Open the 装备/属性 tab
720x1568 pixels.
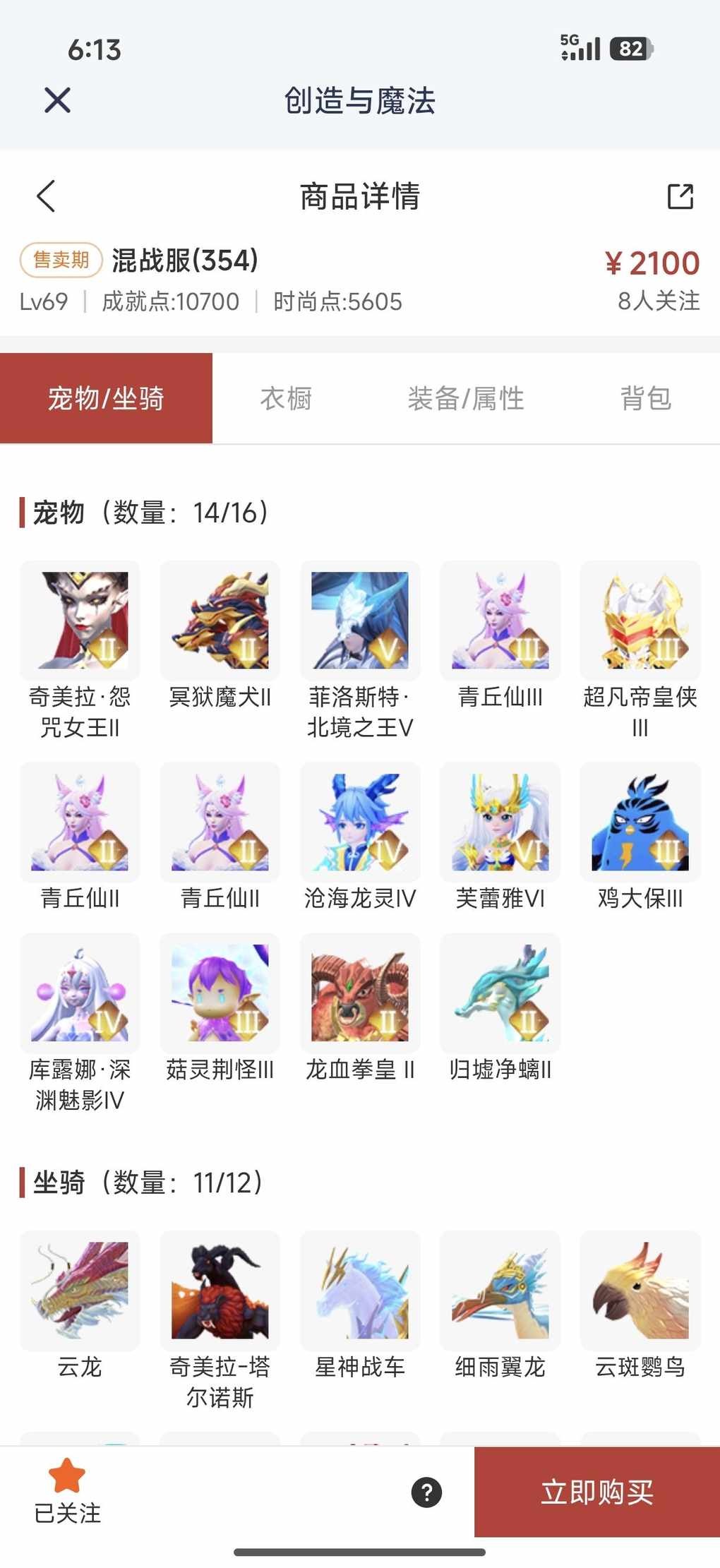466,399
